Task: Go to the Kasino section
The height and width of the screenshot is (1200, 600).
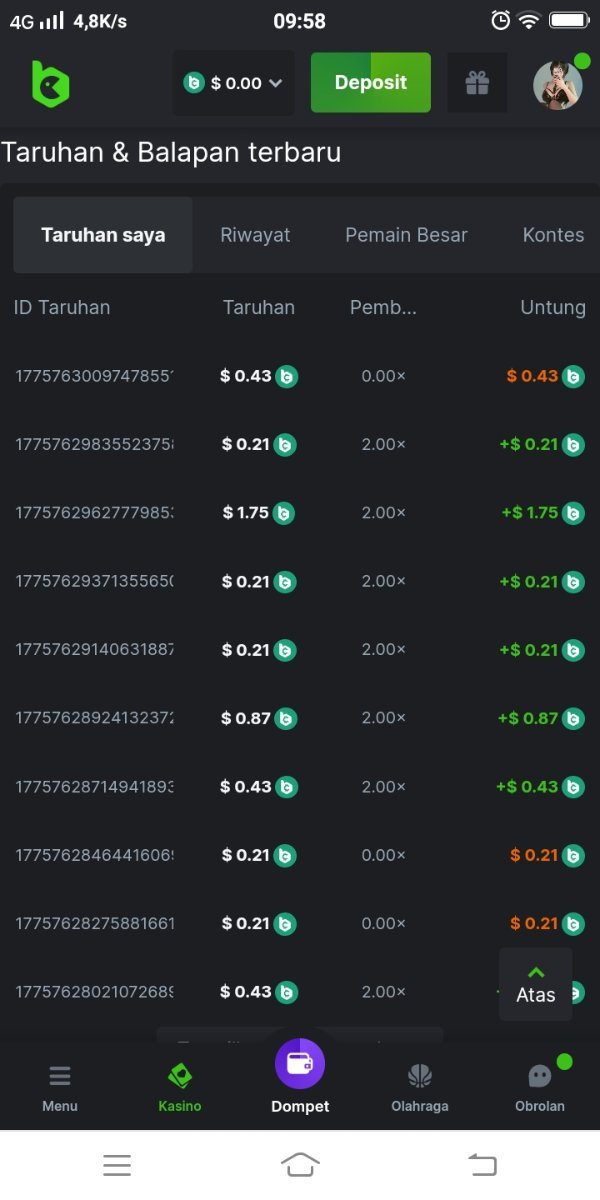Action: pos(180,1086)
